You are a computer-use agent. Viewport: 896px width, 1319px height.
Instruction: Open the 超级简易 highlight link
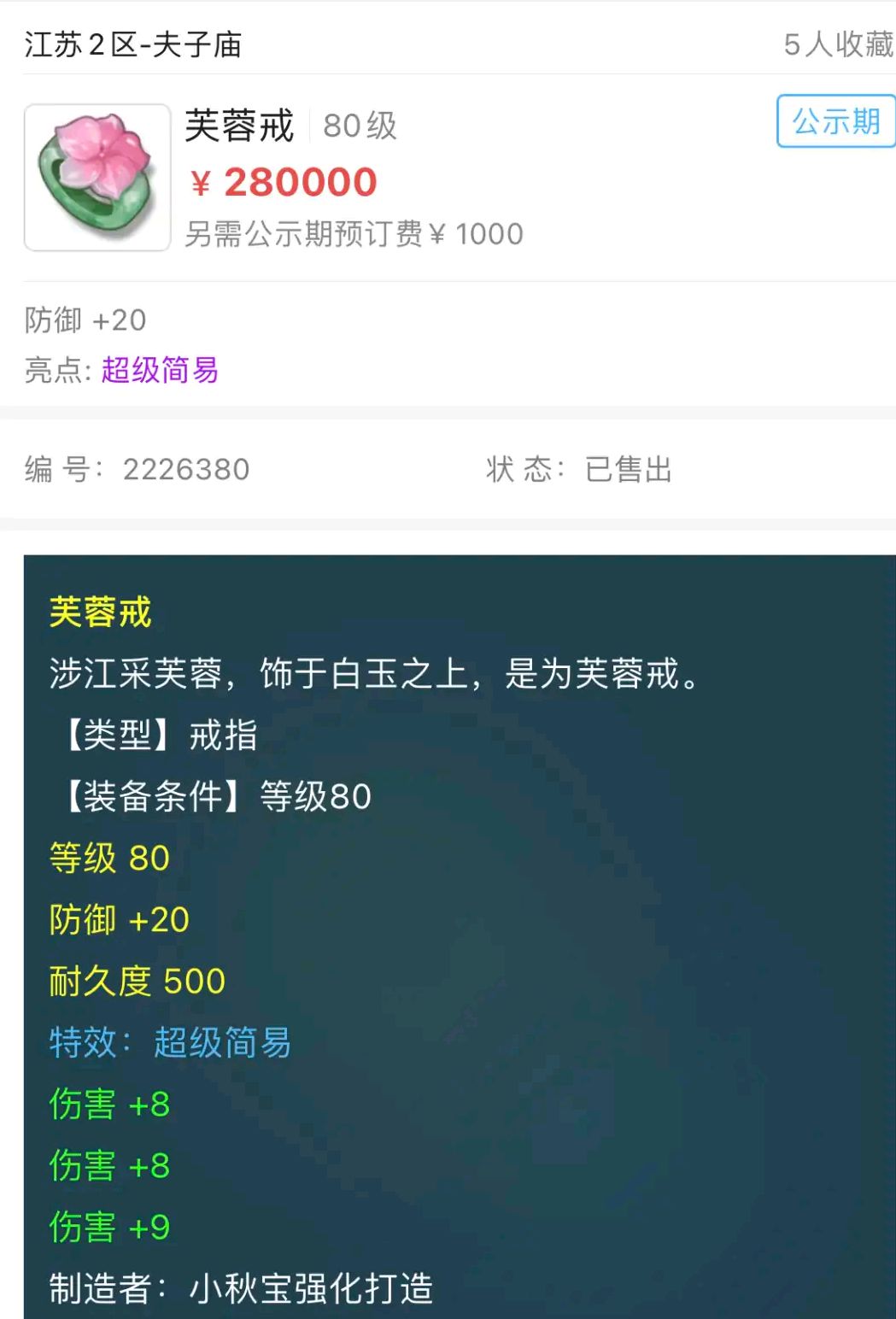158,372
